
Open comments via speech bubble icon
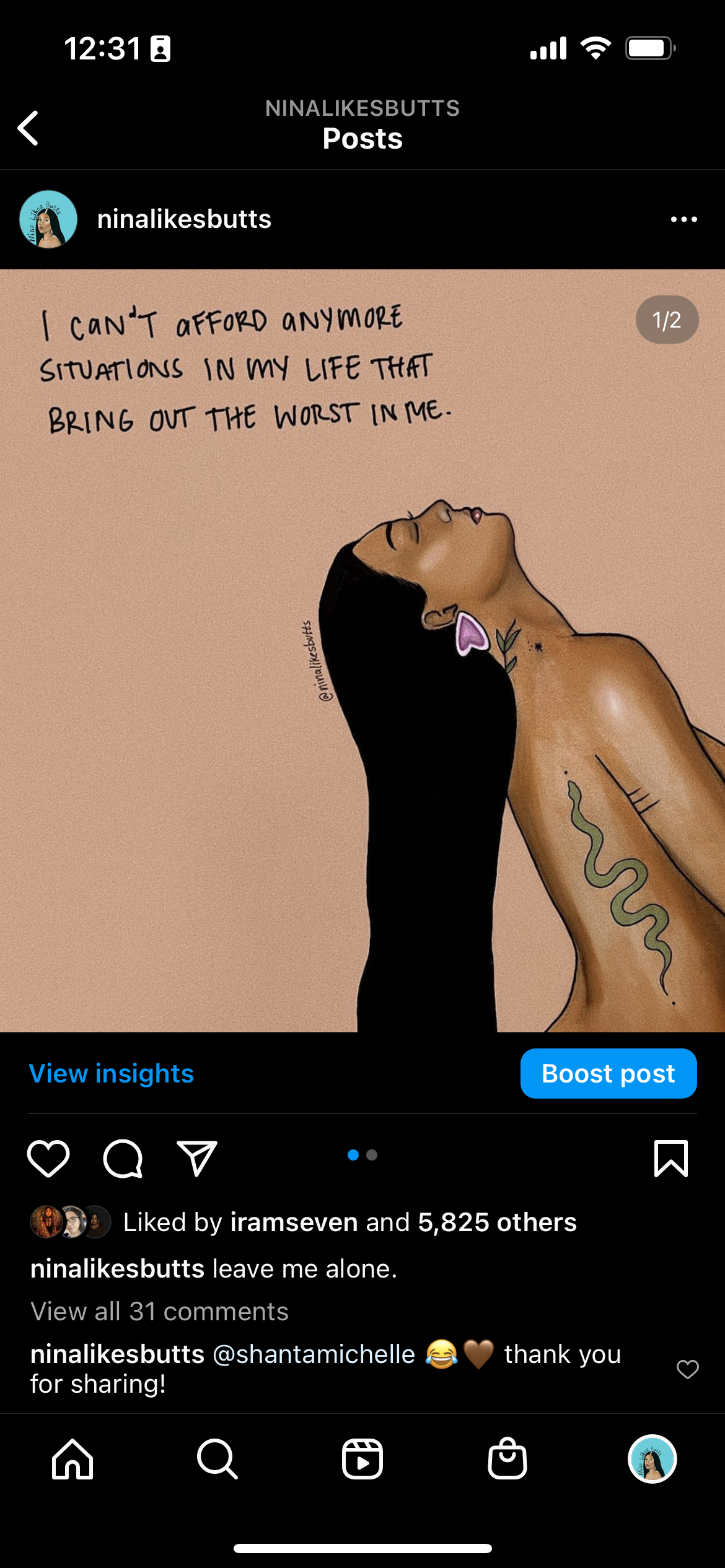click(x=123, y=1157)
